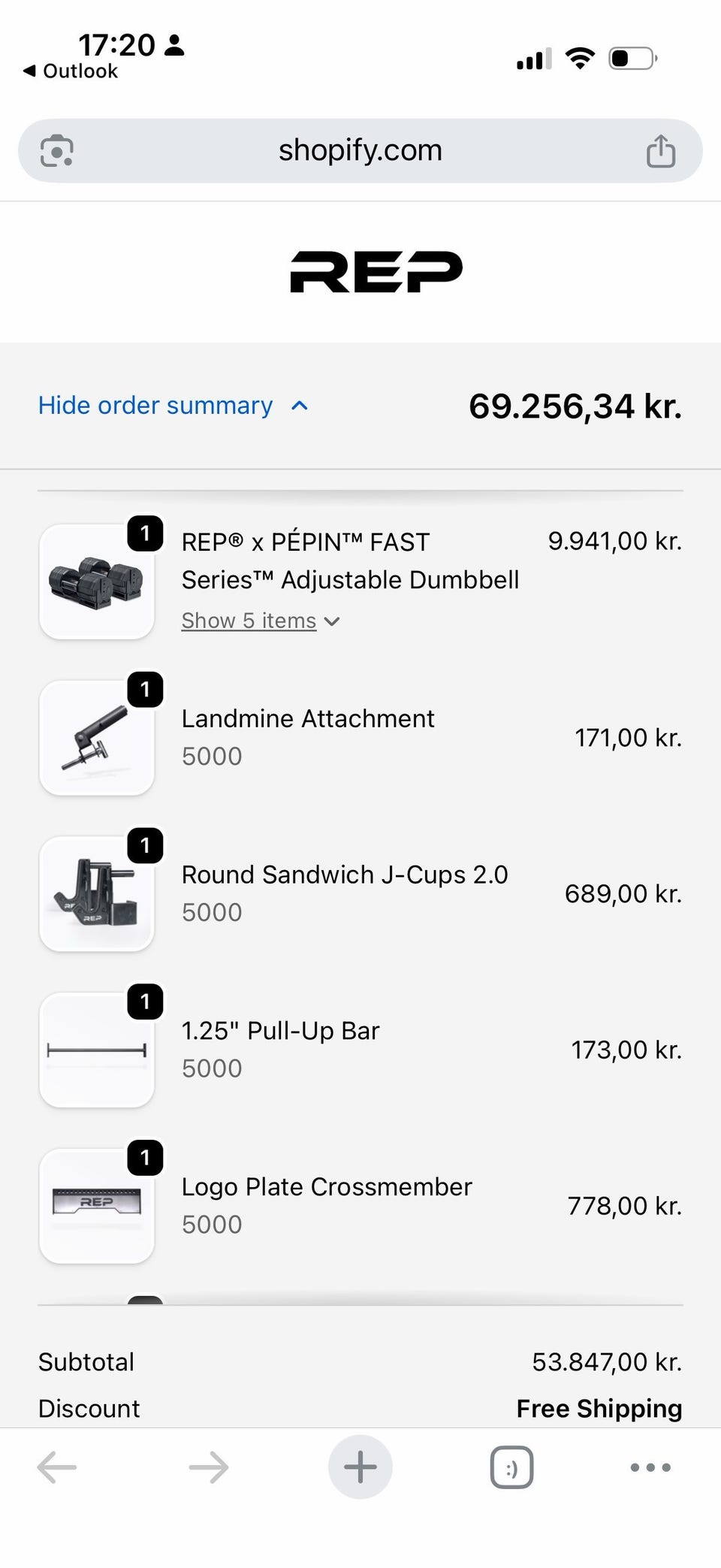Open the camera search icon in the address bar
Screen dimensions: 721x1568
tap(57, 151)
